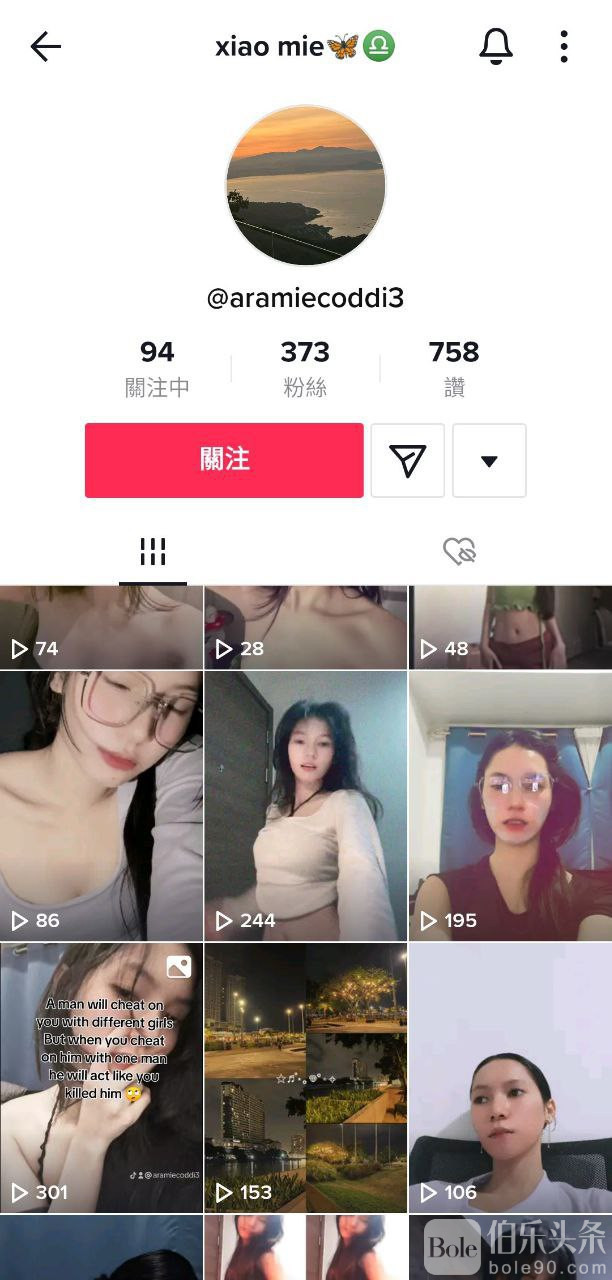Switch to the videos grid tab
The image size is (612, 1280).
[153, 551]
